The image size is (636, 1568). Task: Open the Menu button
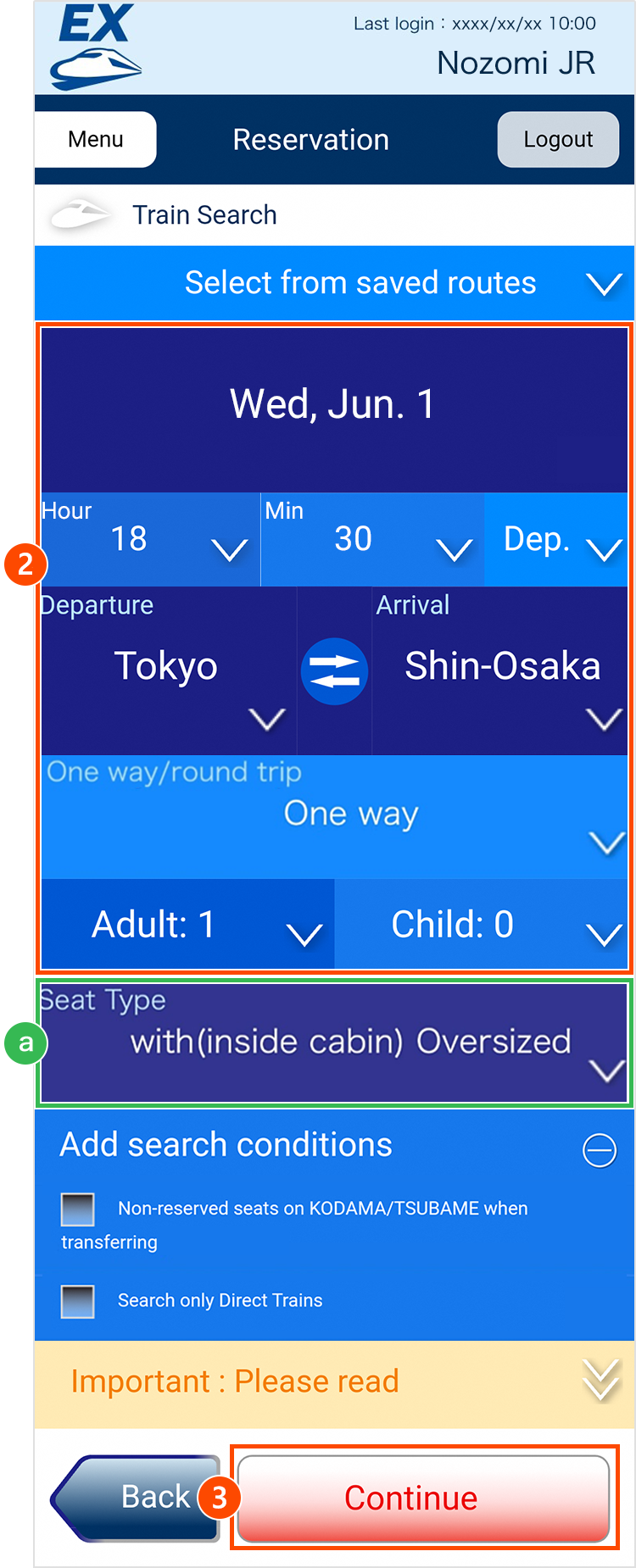click(95, 140)
